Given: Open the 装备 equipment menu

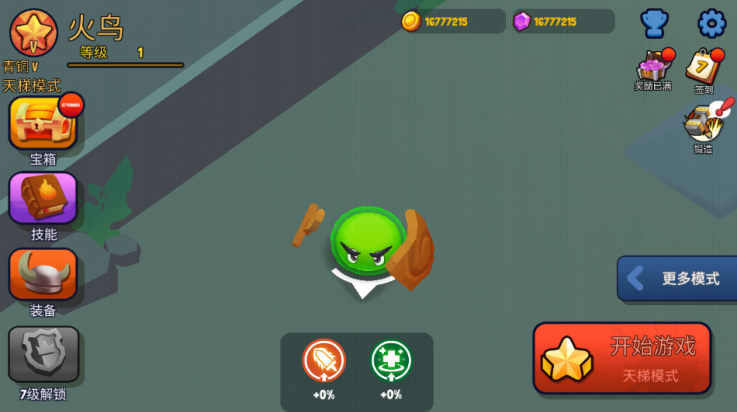Looking at the screenshot, I should click(x=43, y=274).
